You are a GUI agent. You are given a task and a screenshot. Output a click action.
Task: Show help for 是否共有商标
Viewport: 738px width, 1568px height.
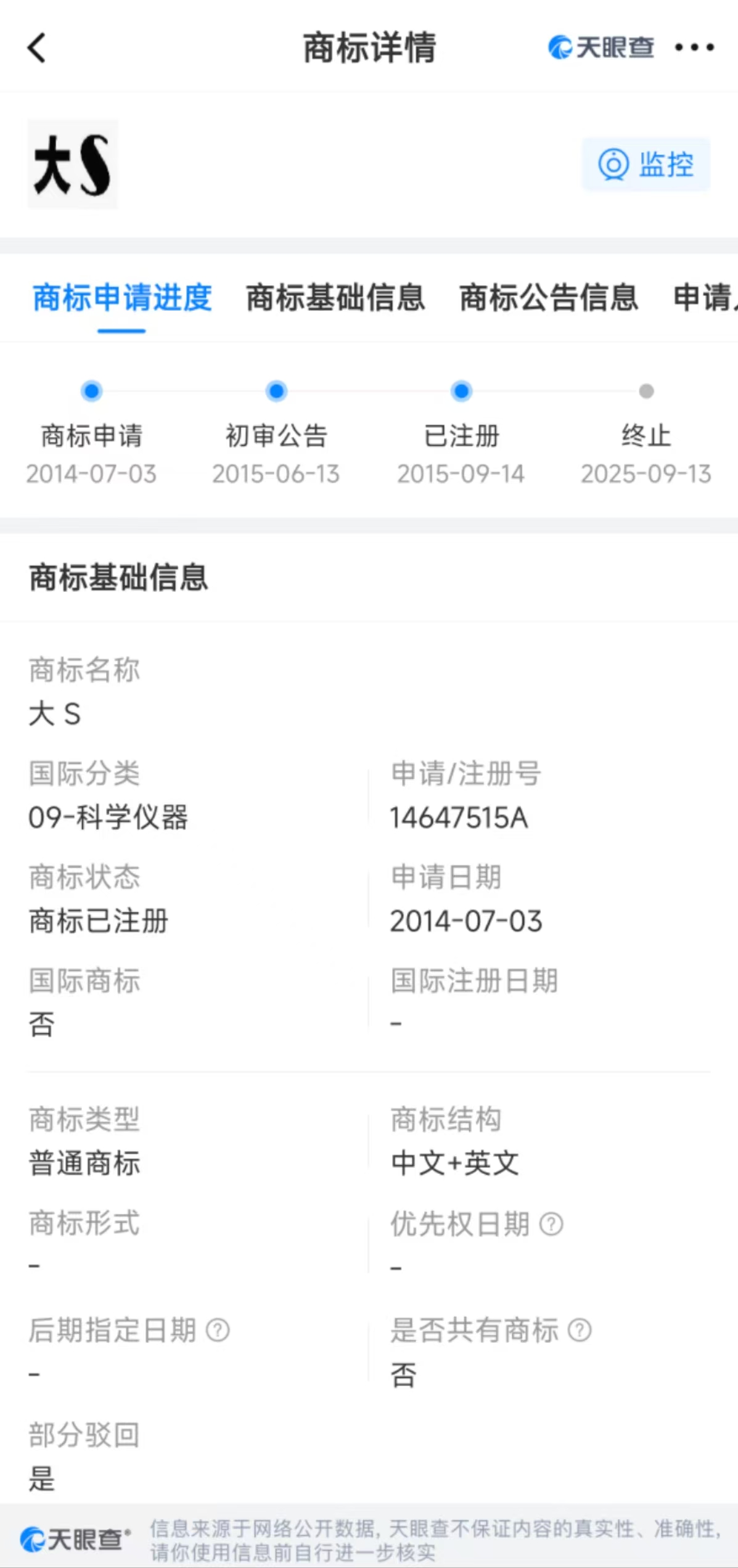tap(580, 1330)
